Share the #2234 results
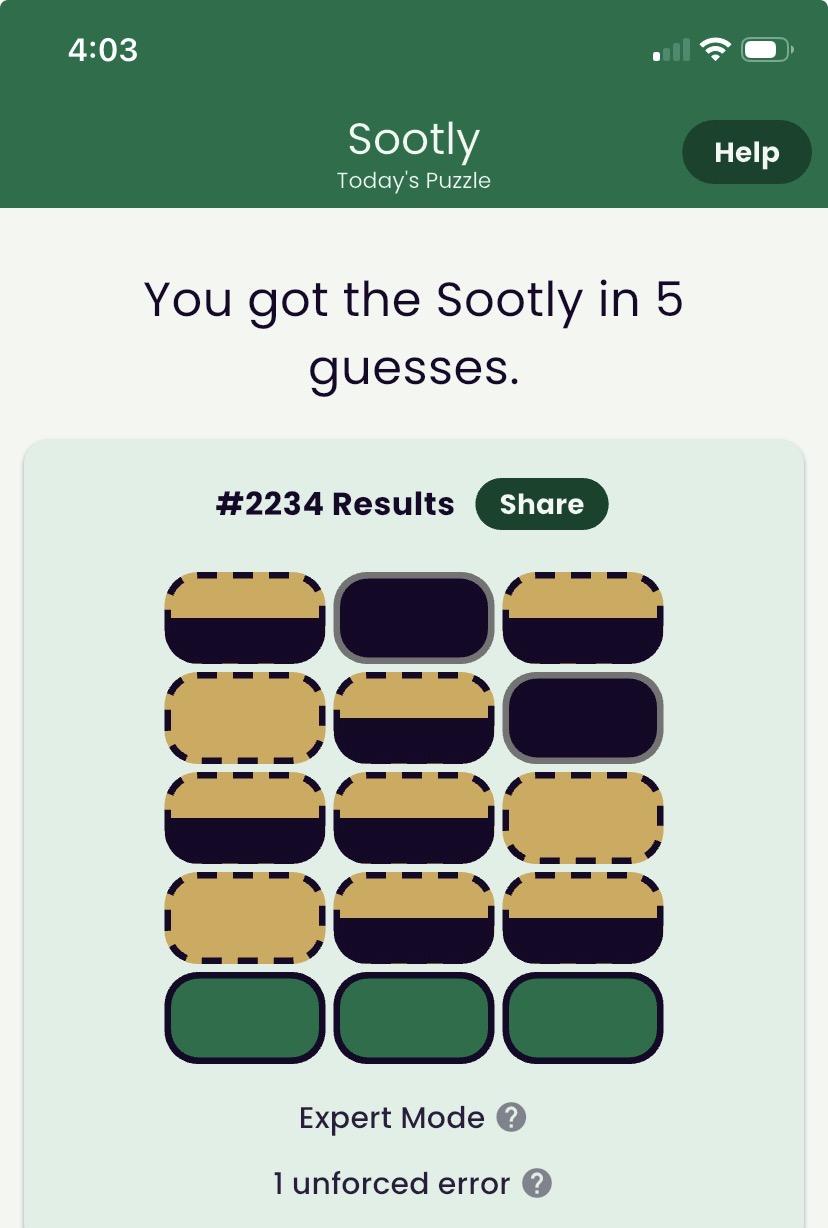The height and width of the screenshot is (1228, 828). click(541, 504)
